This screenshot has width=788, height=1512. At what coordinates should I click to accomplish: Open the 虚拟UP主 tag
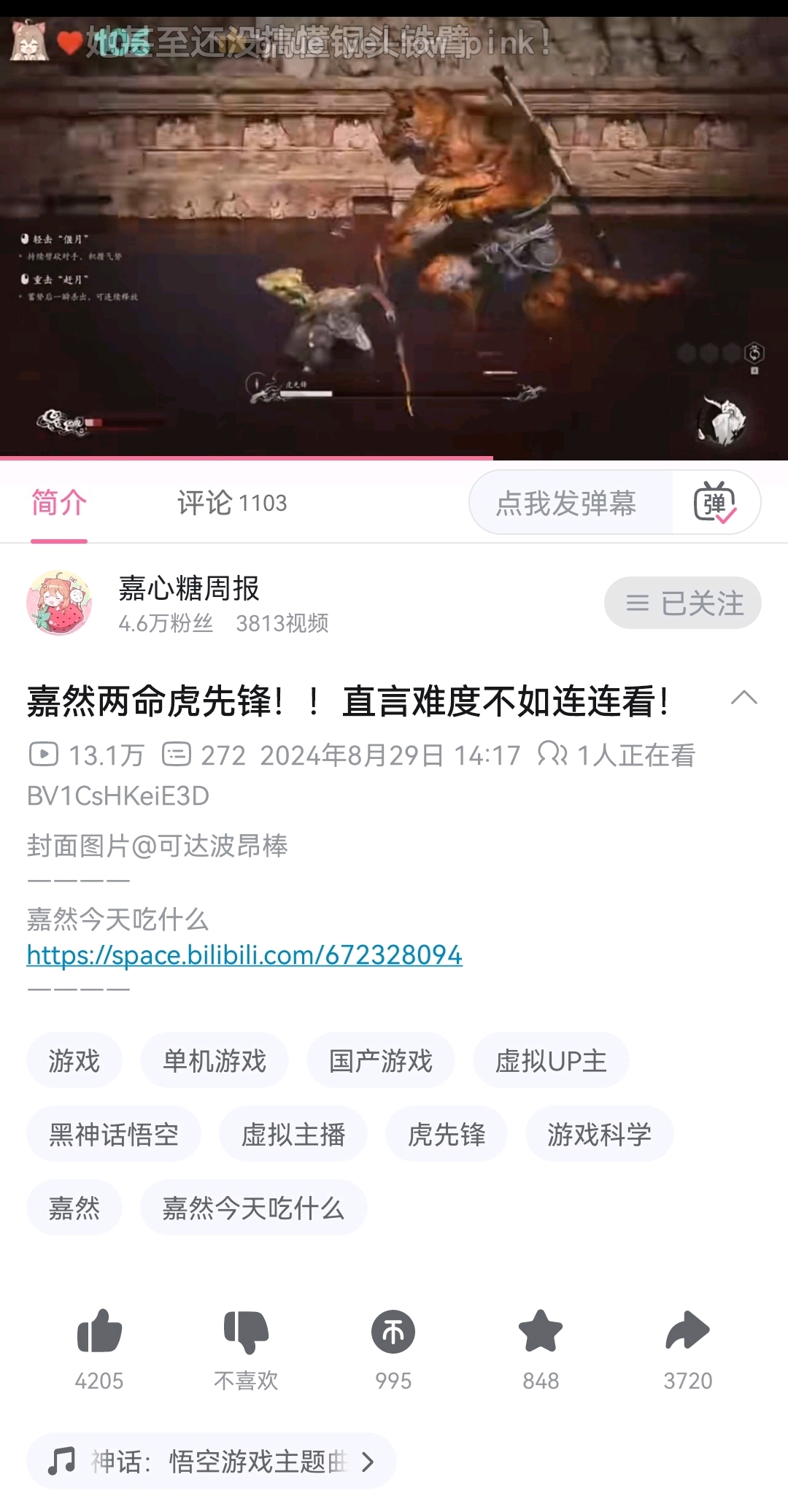point(551,1060)
